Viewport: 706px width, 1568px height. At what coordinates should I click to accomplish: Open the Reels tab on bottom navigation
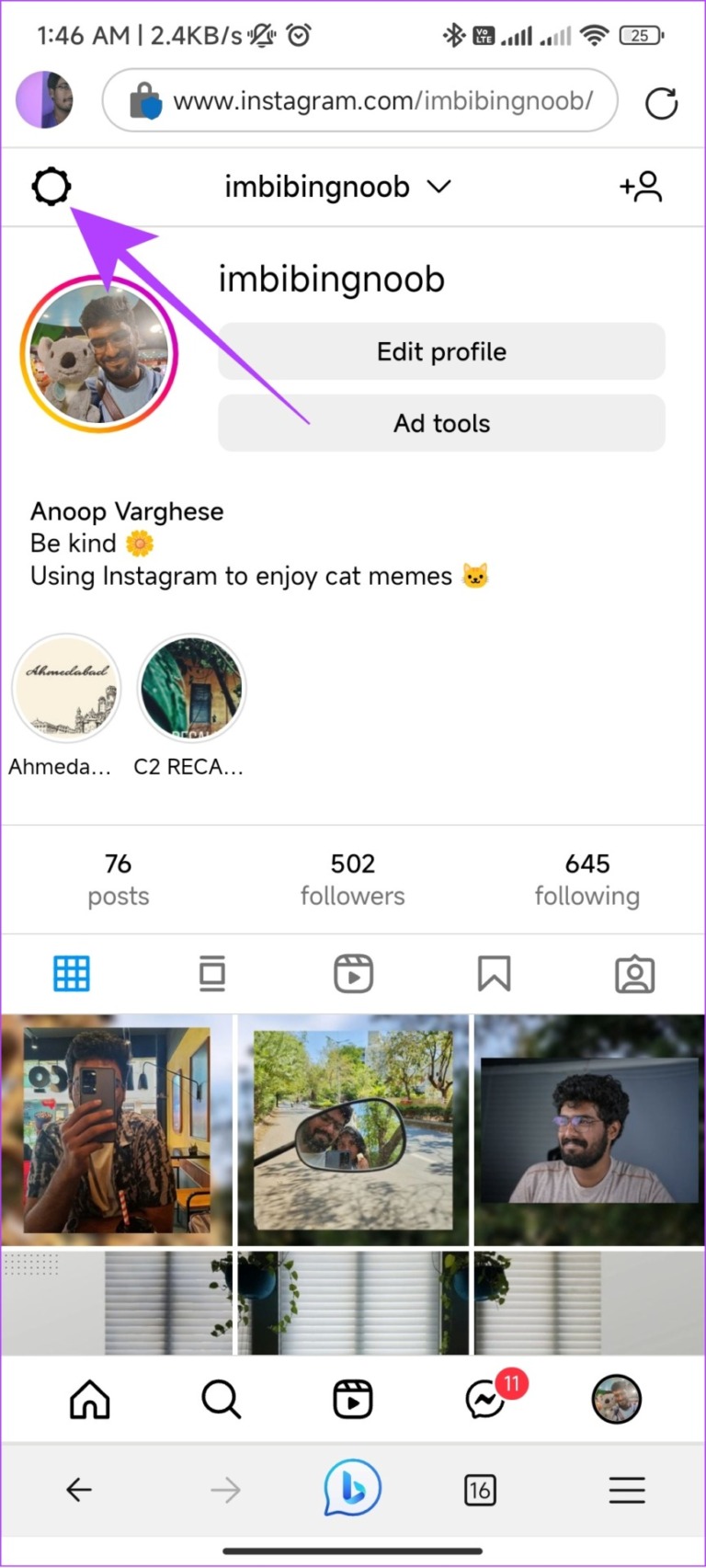click(352, 1398)
